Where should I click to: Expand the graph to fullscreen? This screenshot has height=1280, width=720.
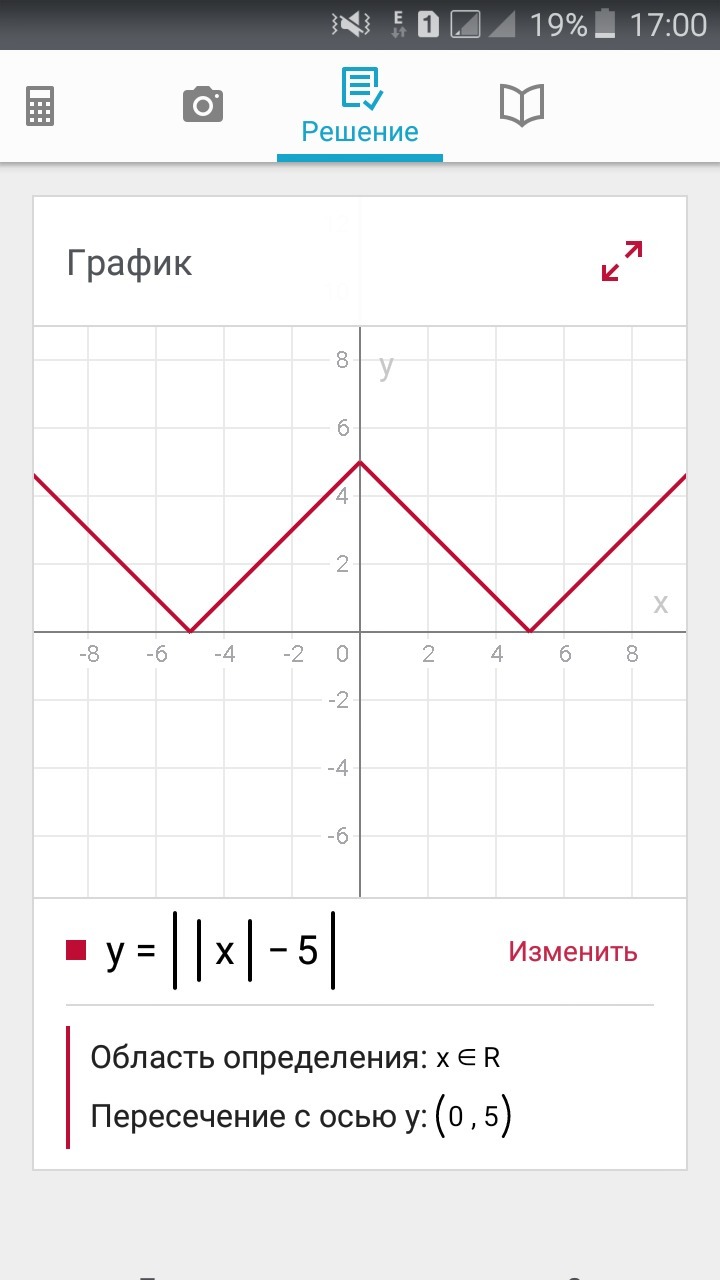(622, 261)
